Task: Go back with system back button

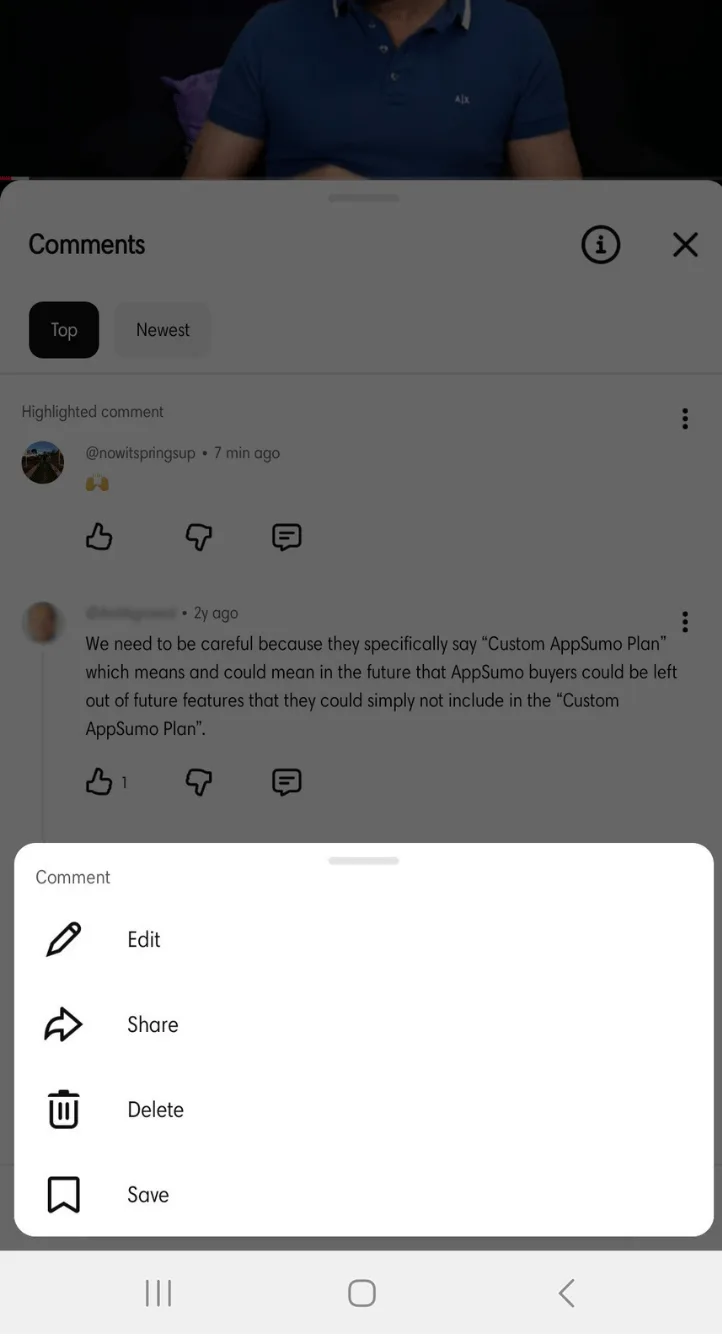Action: pos(566,1293)
